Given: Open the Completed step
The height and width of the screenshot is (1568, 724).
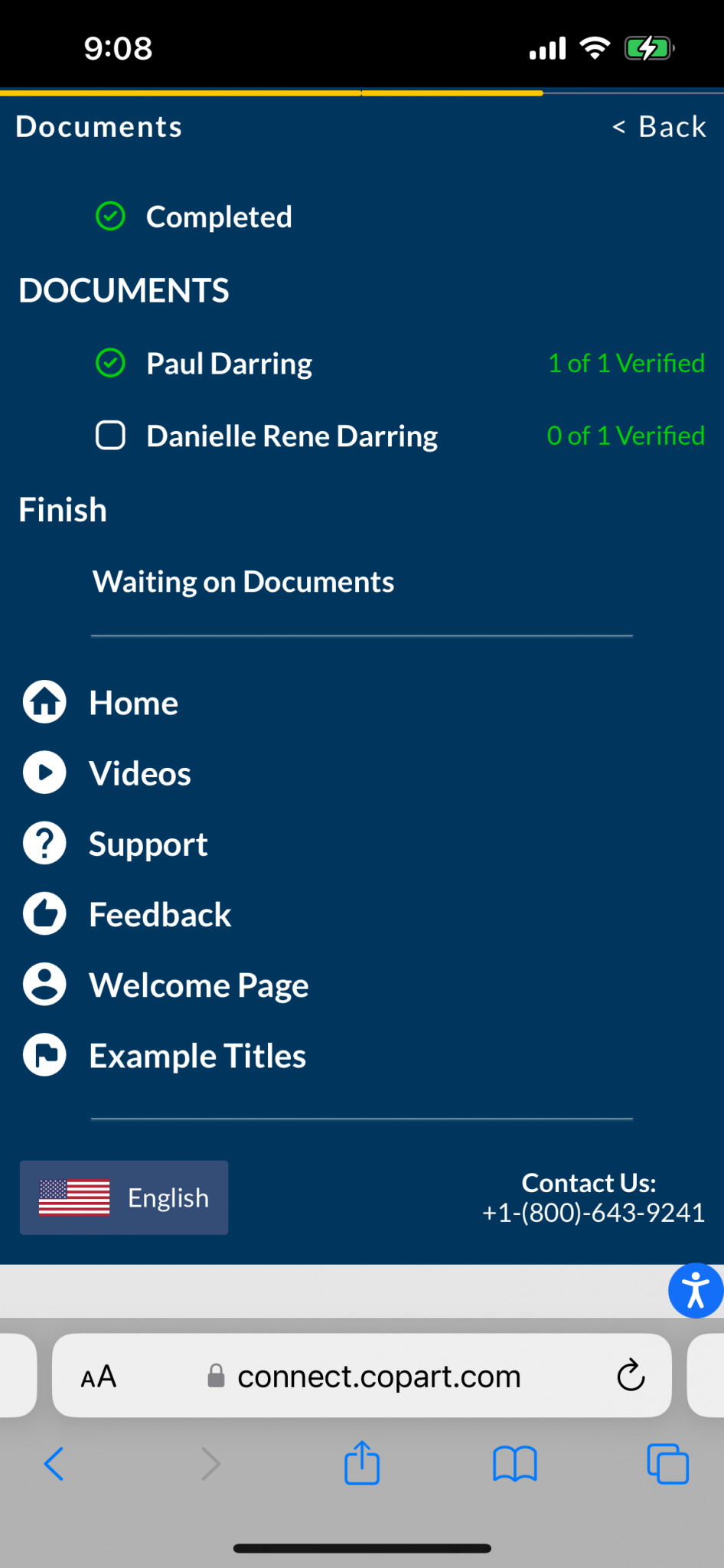Looking at the screenshot, I should pyautogui.click(x=219, y=217).
